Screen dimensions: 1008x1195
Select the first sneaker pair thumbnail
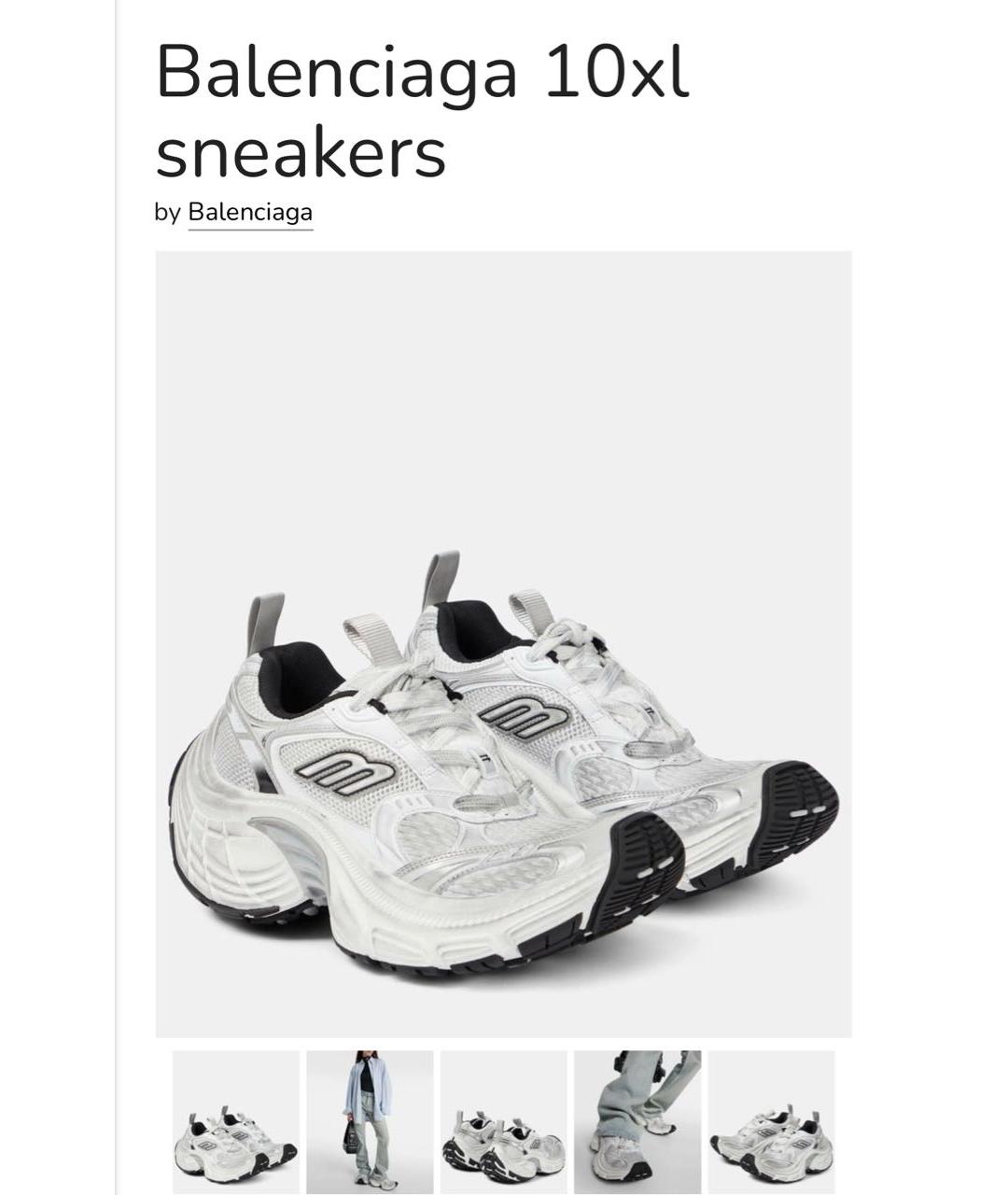point(236,1120)
